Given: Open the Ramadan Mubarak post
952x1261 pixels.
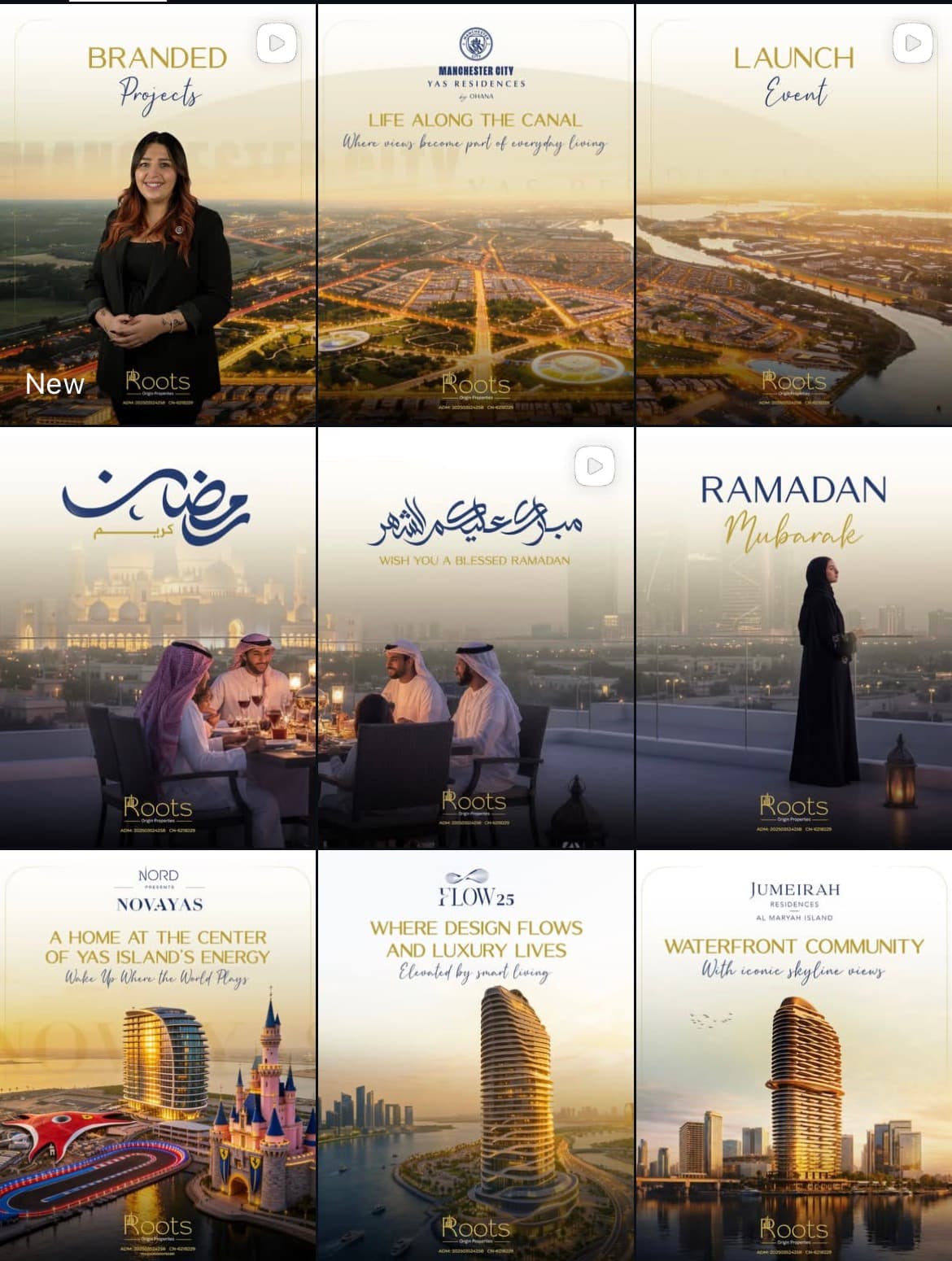Looking at the screenshot, I should coord(794,639).
